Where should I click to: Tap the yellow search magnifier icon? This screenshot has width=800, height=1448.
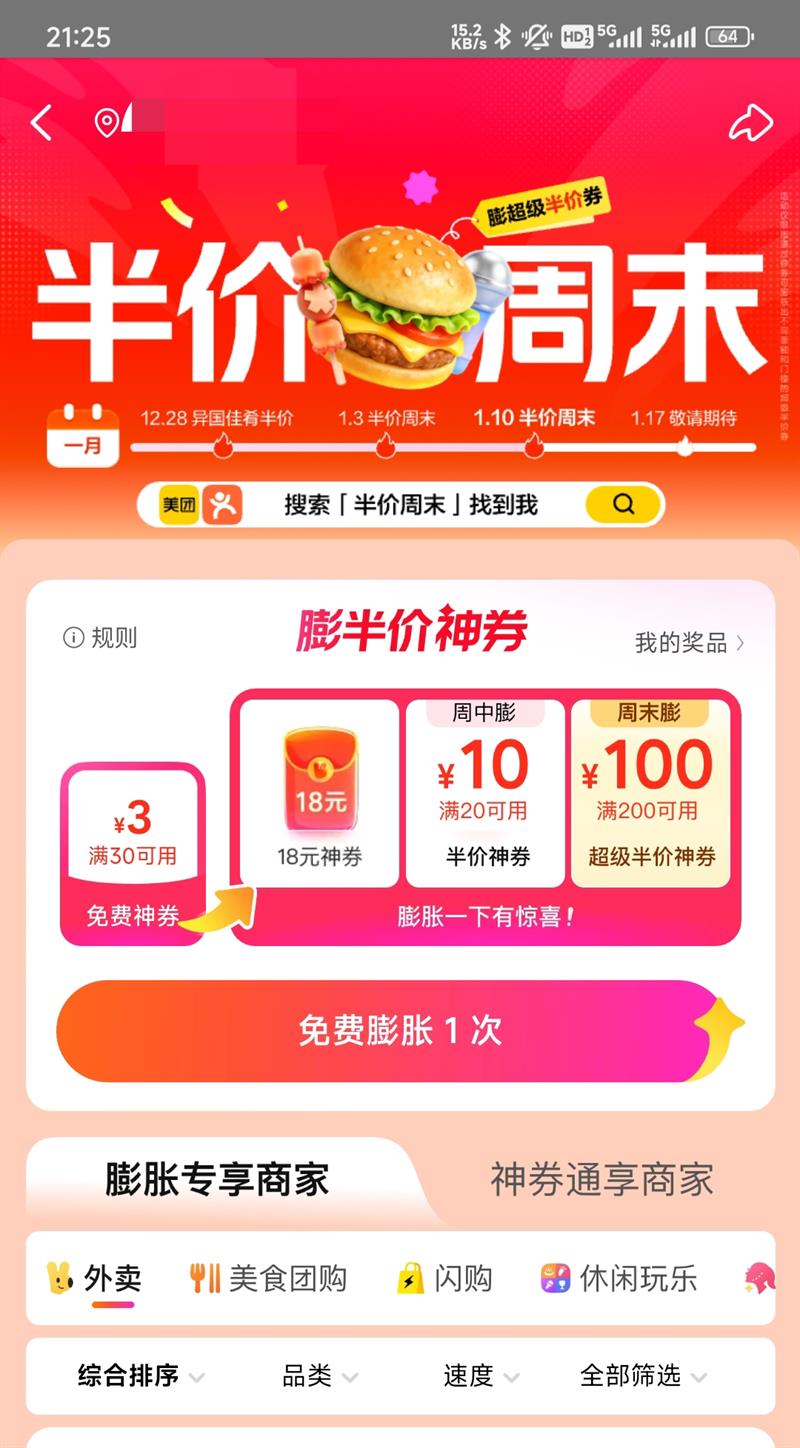(x=620, y=505)
